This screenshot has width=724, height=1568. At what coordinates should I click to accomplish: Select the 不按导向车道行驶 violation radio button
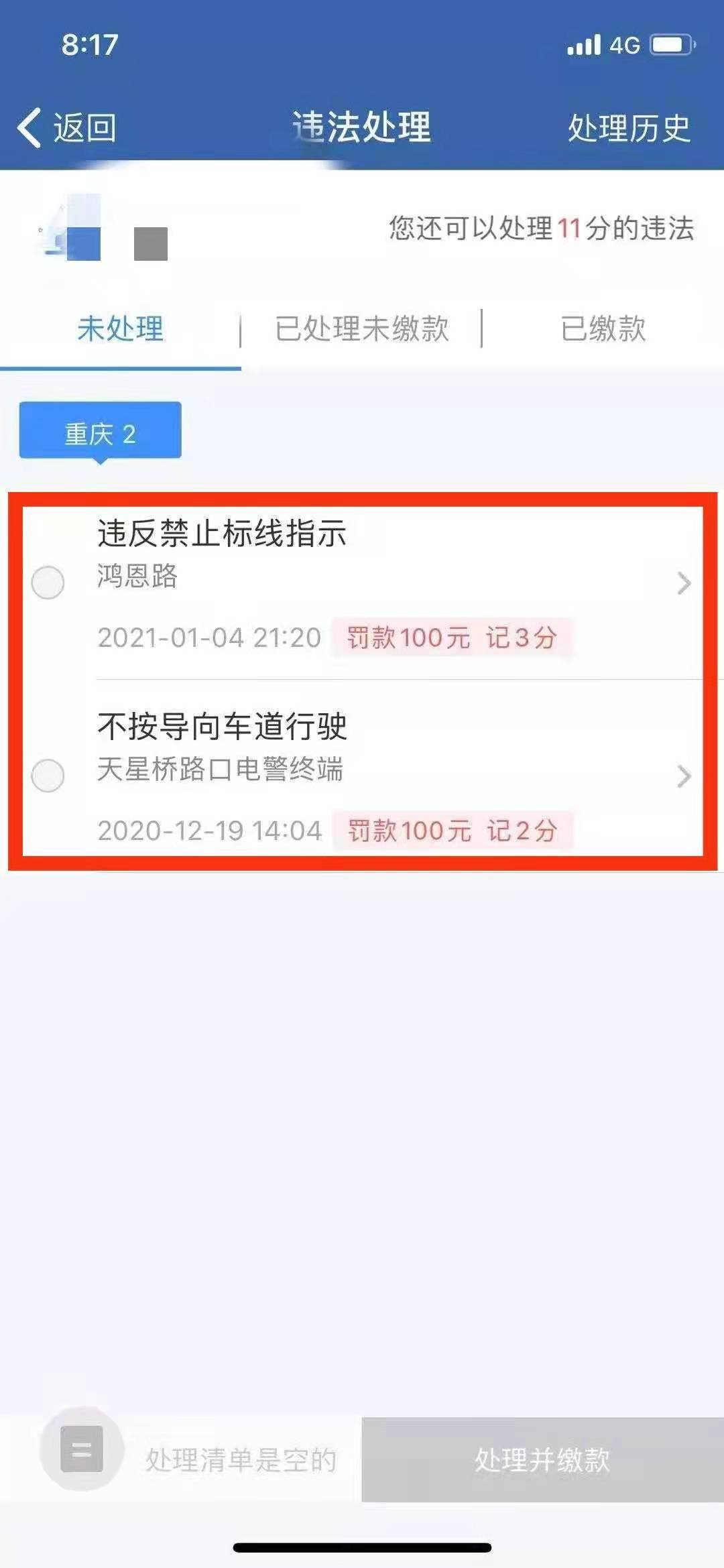tap(48, 776)
